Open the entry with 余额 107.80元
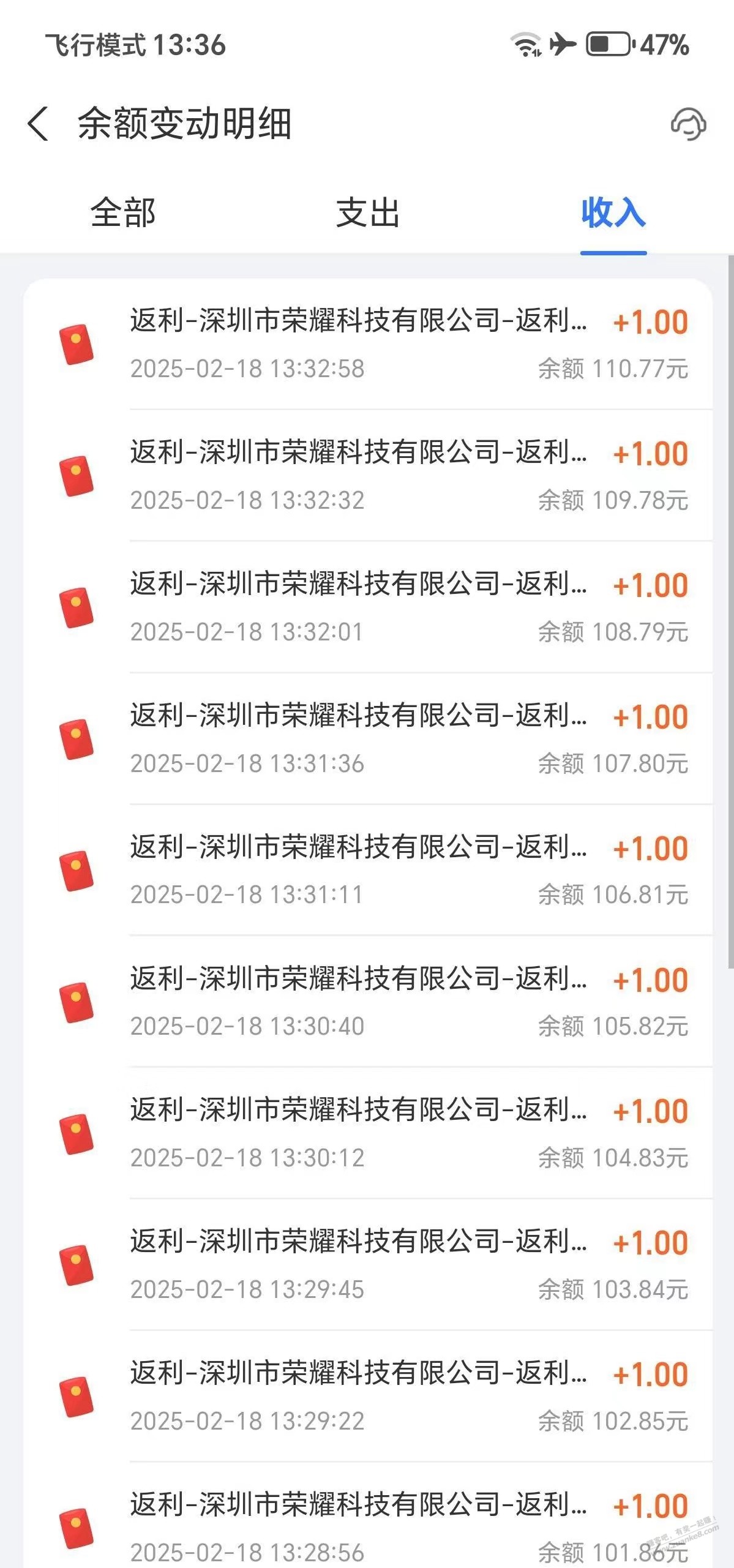This screenshot has height=1568, width=734. point(368,739)
